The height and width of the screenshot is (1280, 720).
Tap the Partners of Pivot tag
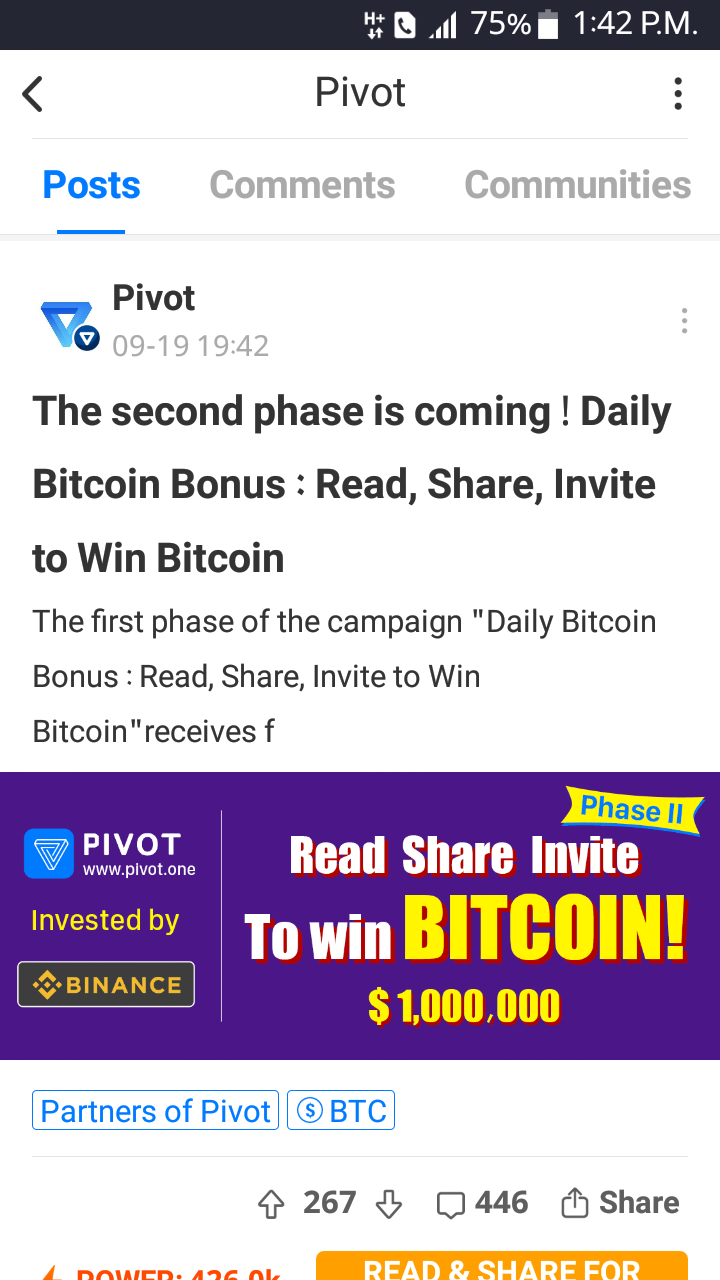coord(155,1111)
